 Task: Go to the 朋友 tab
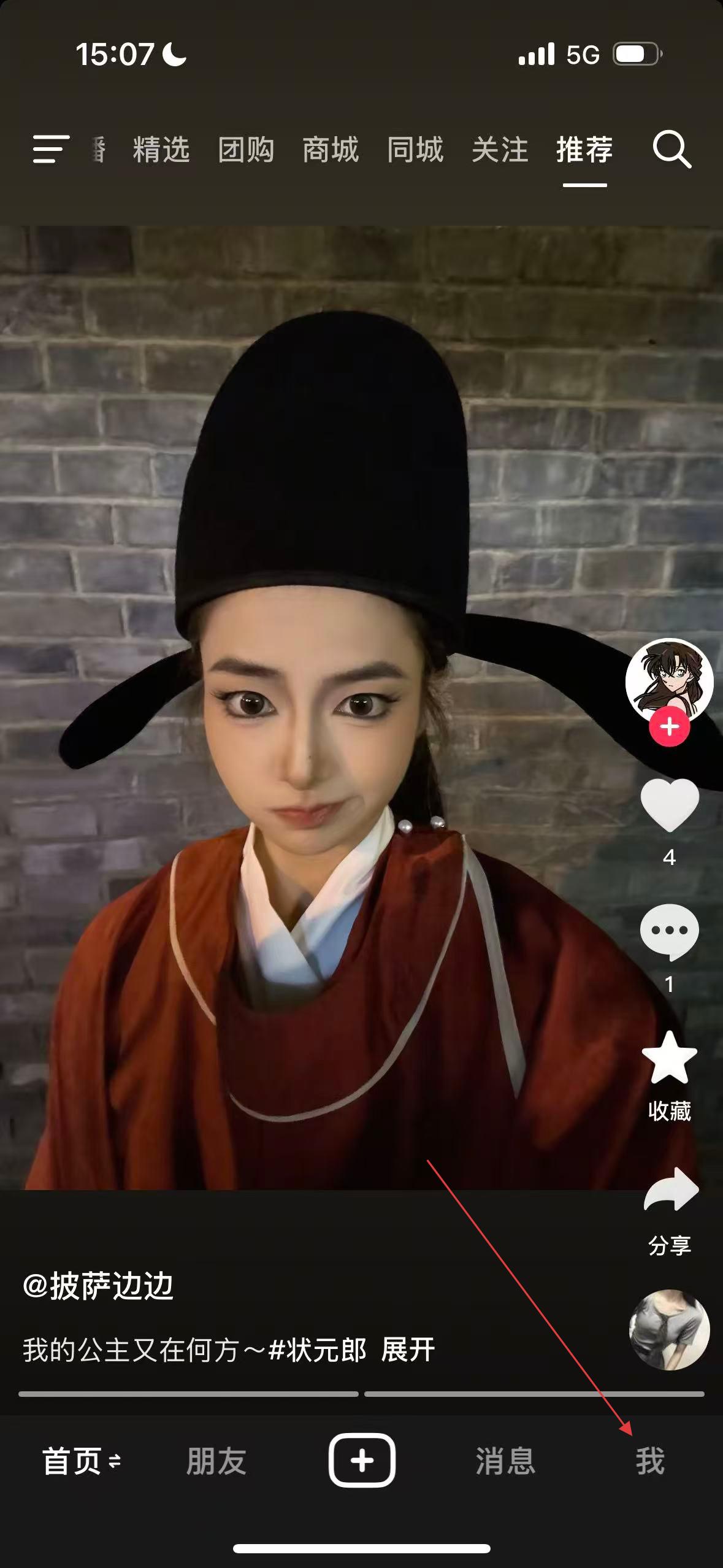coord(216,1461)
